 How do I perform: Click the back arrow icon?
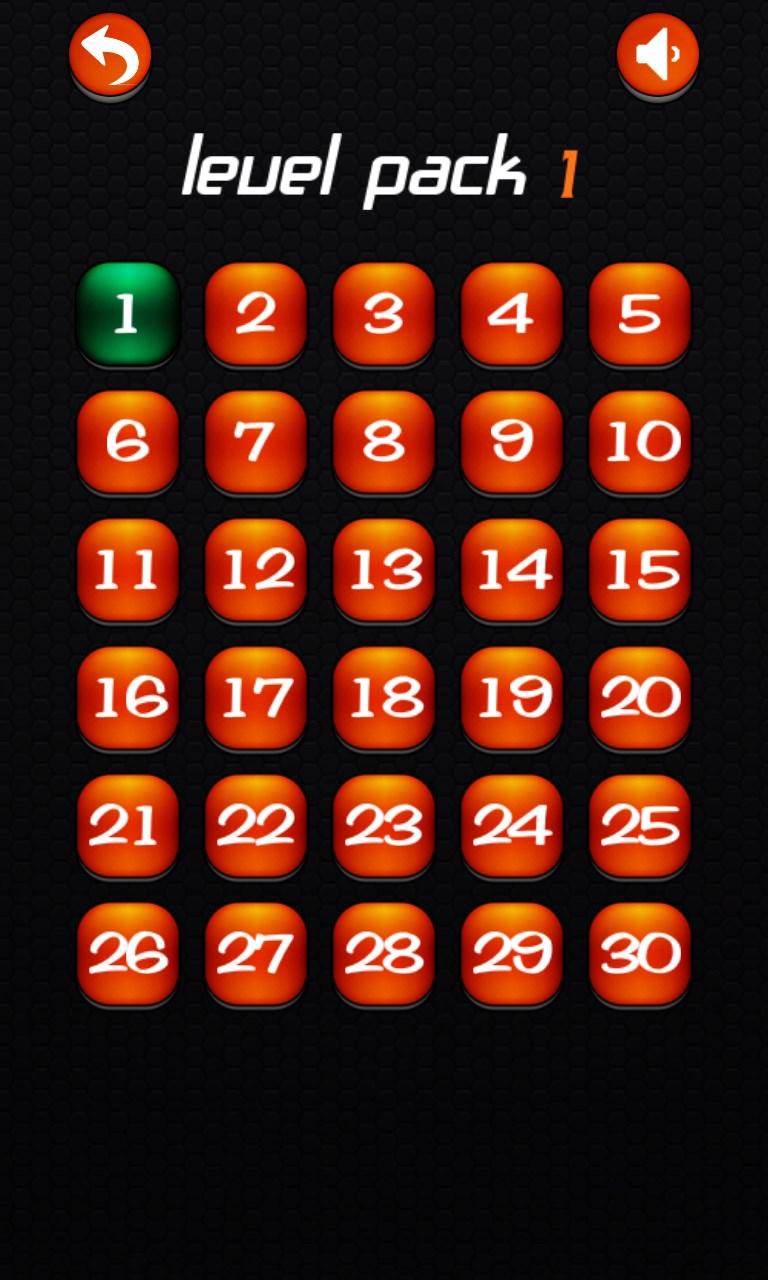pyautogui.click(x=109, y=55)
